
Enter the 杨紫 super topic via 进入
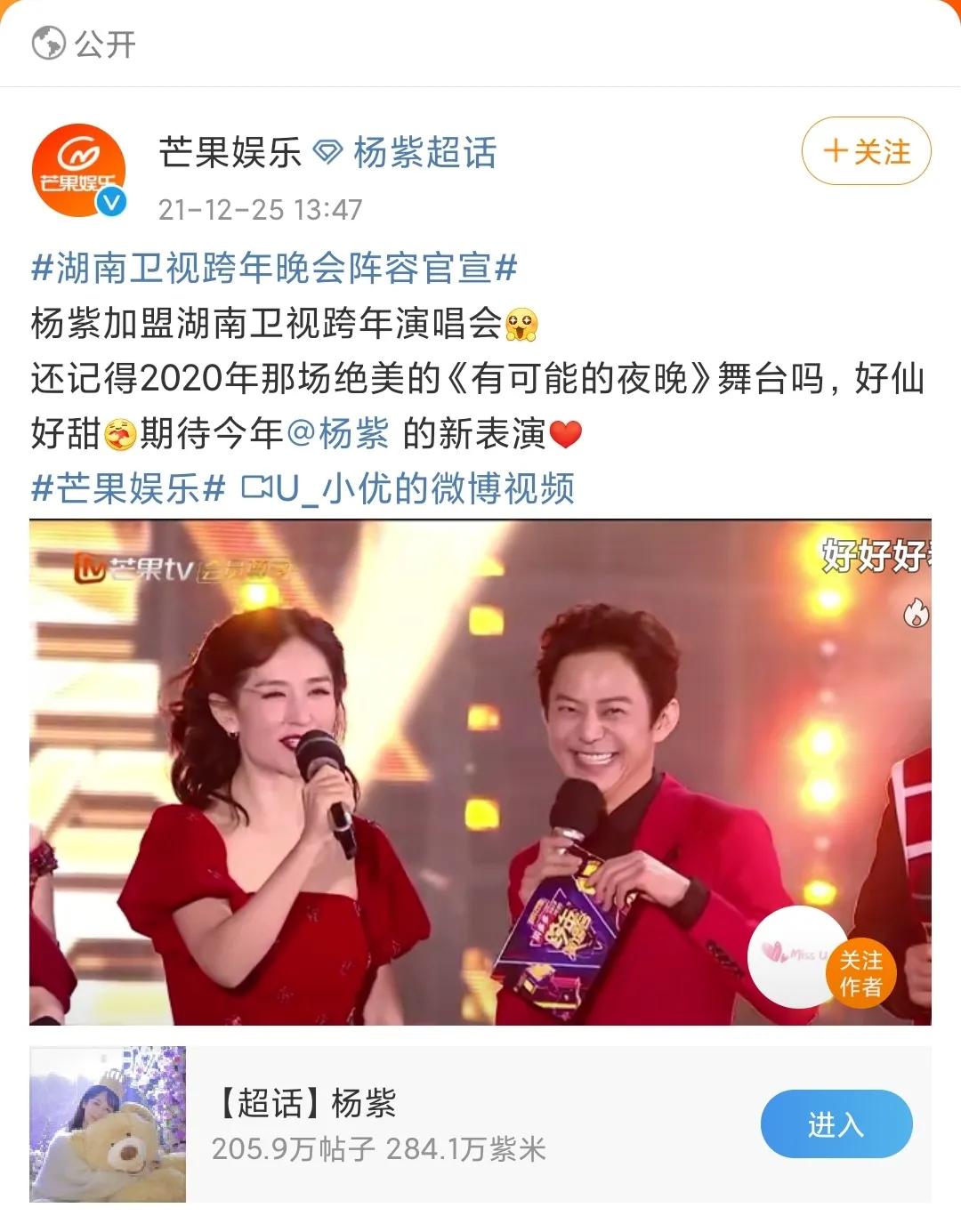click(836, 1124)
